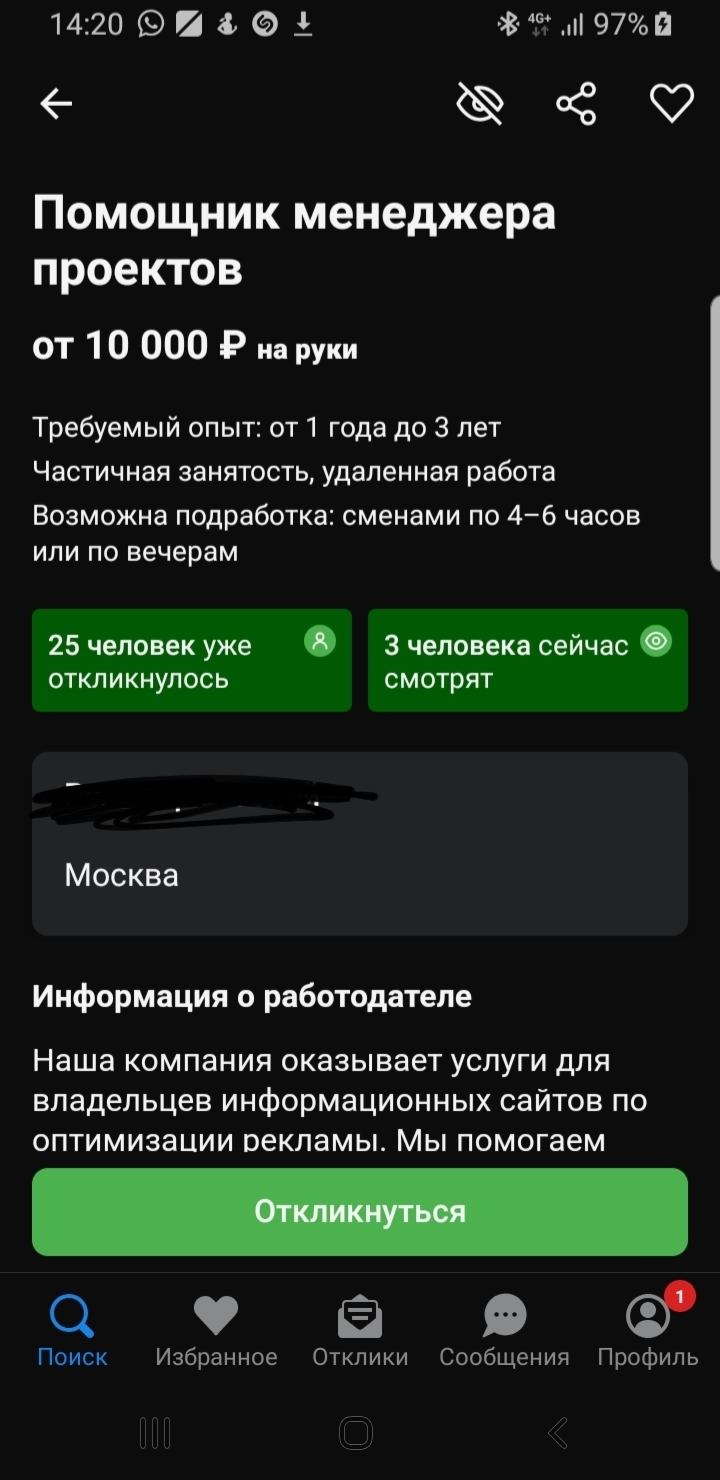Open the employer card with Москва
The image size is (720, 1480).
pyautogui.click(x=360, y=843)
